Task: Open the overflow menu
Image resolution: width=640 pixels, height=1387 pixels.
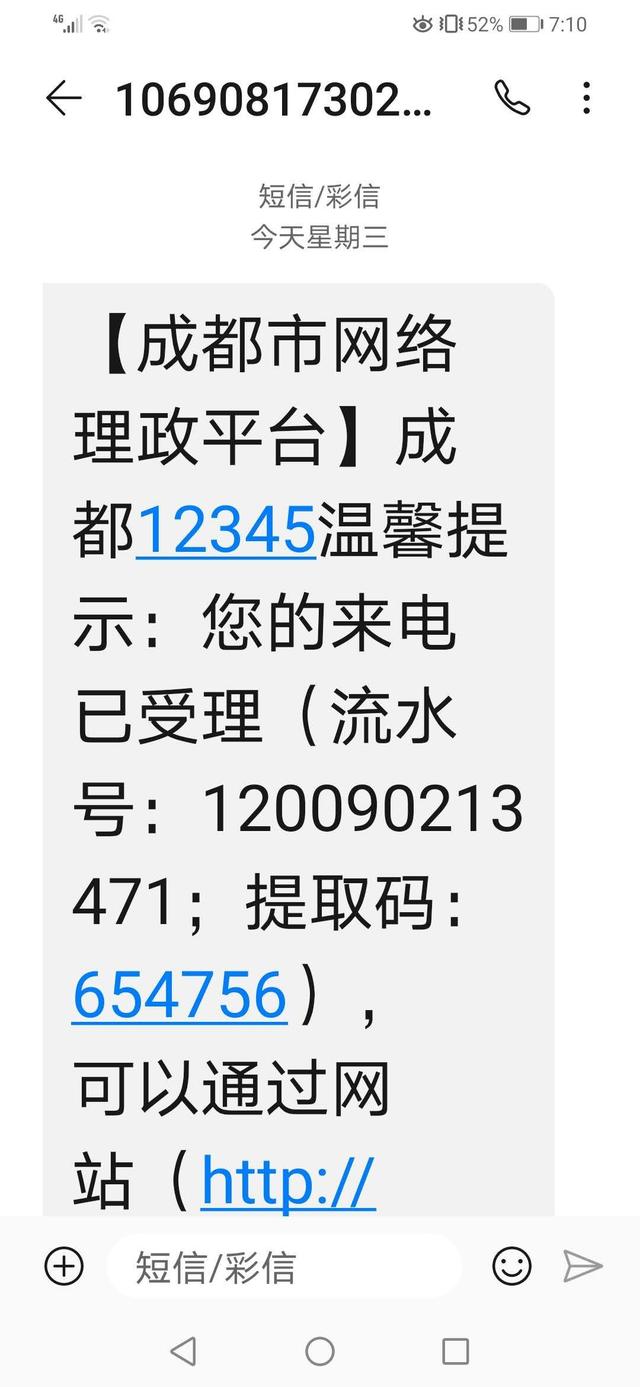Action: click(586, 98)
